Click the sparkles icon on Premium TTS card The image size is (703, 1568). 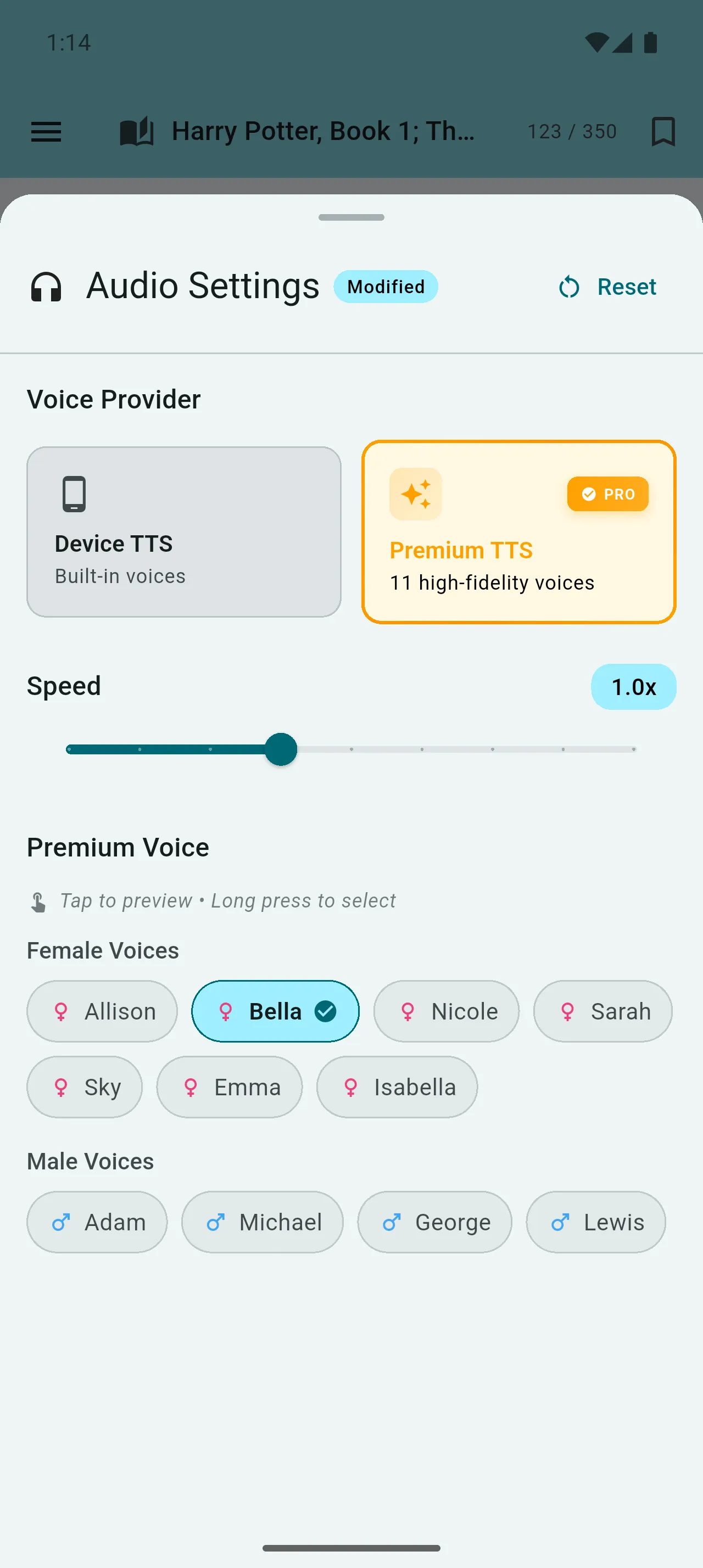click(415, 494)
